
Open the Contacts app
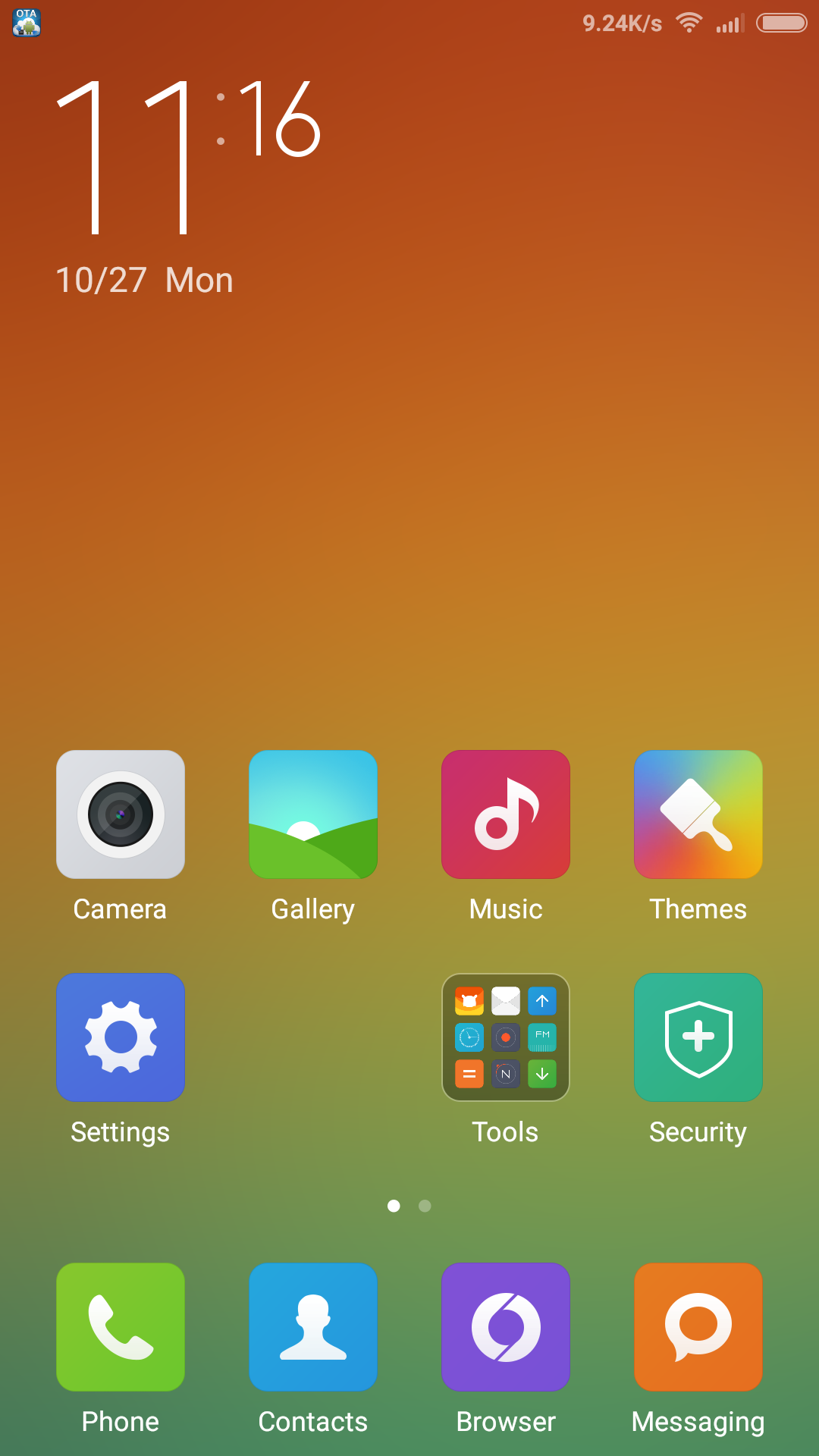(x=313, y=1327)
